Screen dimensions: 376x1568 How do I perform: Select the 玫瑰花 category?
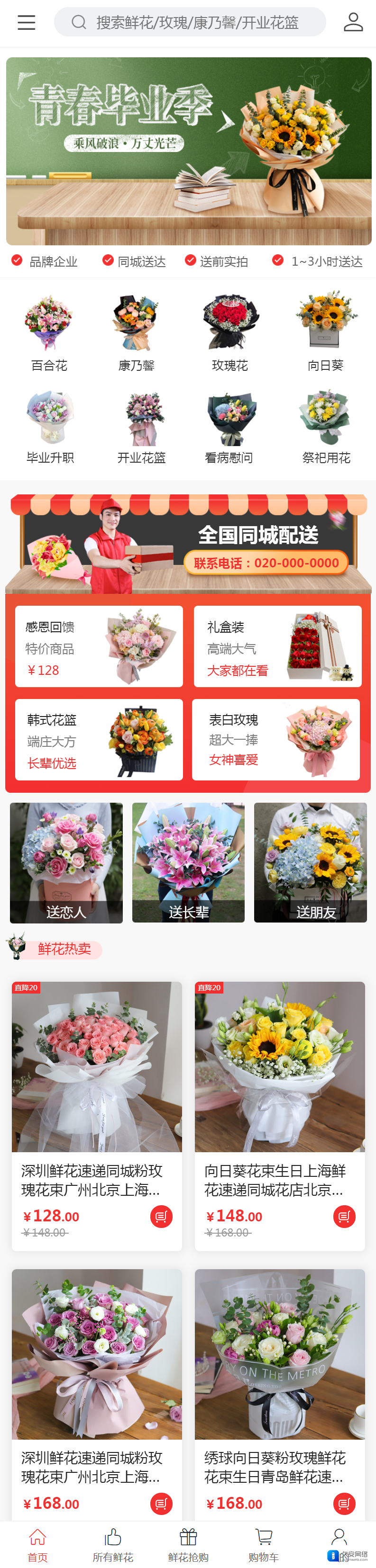tap(230, 332)
